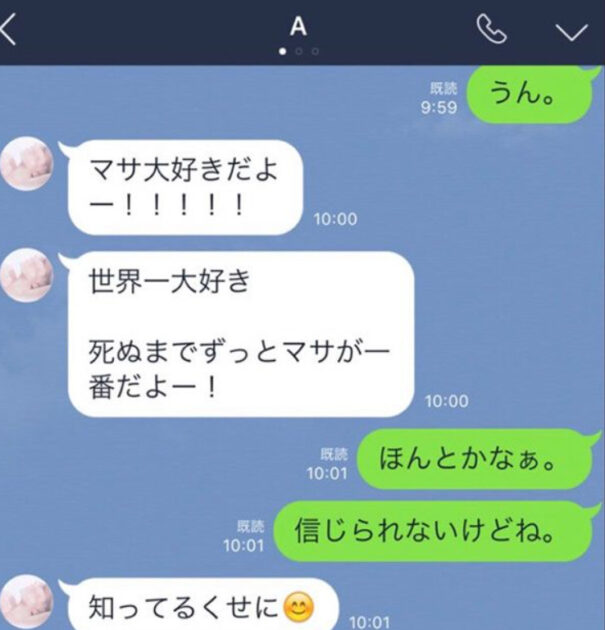This screenshot has width=605, height=630.
Task: Expand the chat options chevron menu
Action: tap(571, 32)
